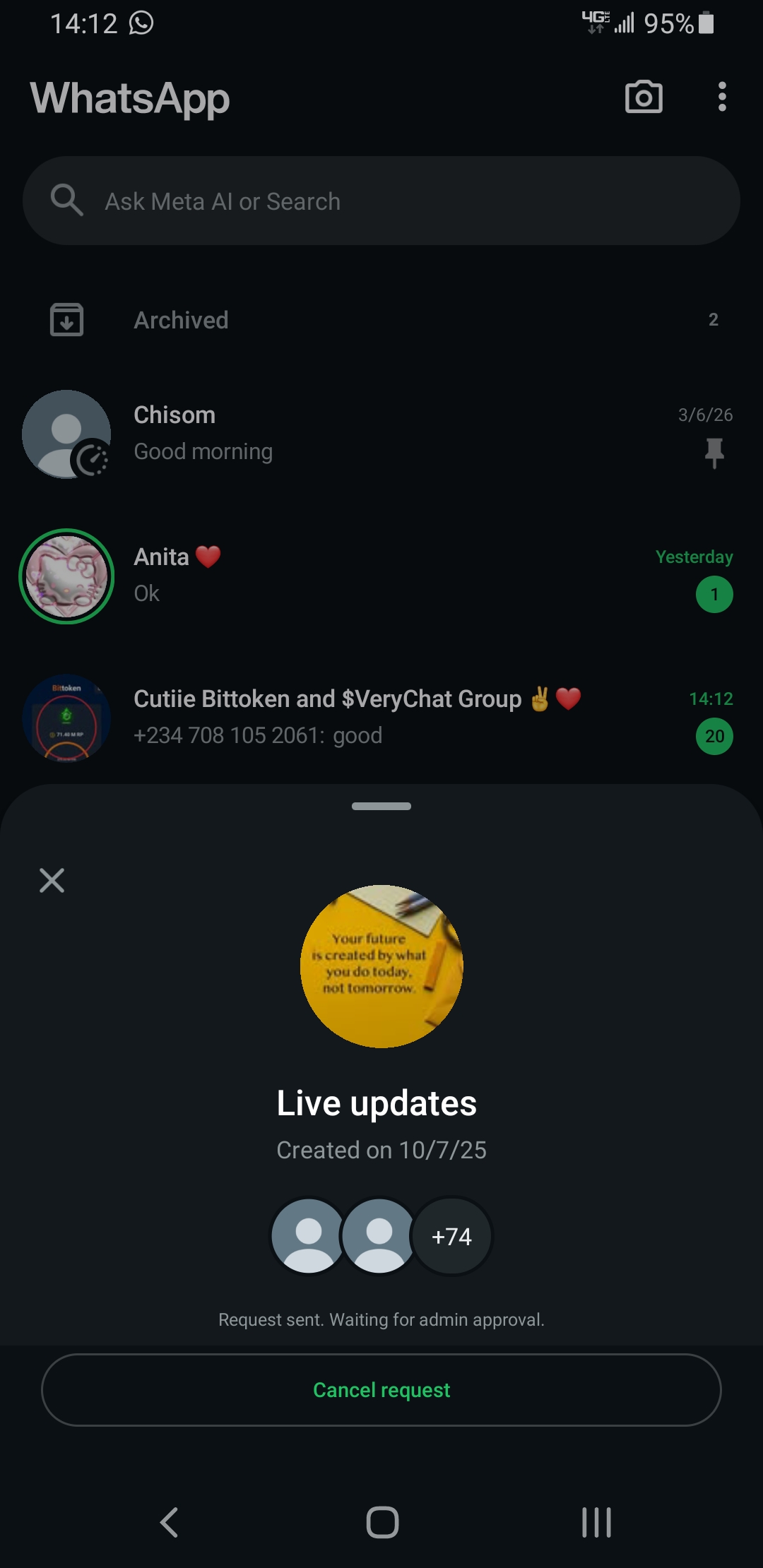Go back with the system back button
The width and height of the screenshot is (763, 1568).
(x=169, y=1522)
